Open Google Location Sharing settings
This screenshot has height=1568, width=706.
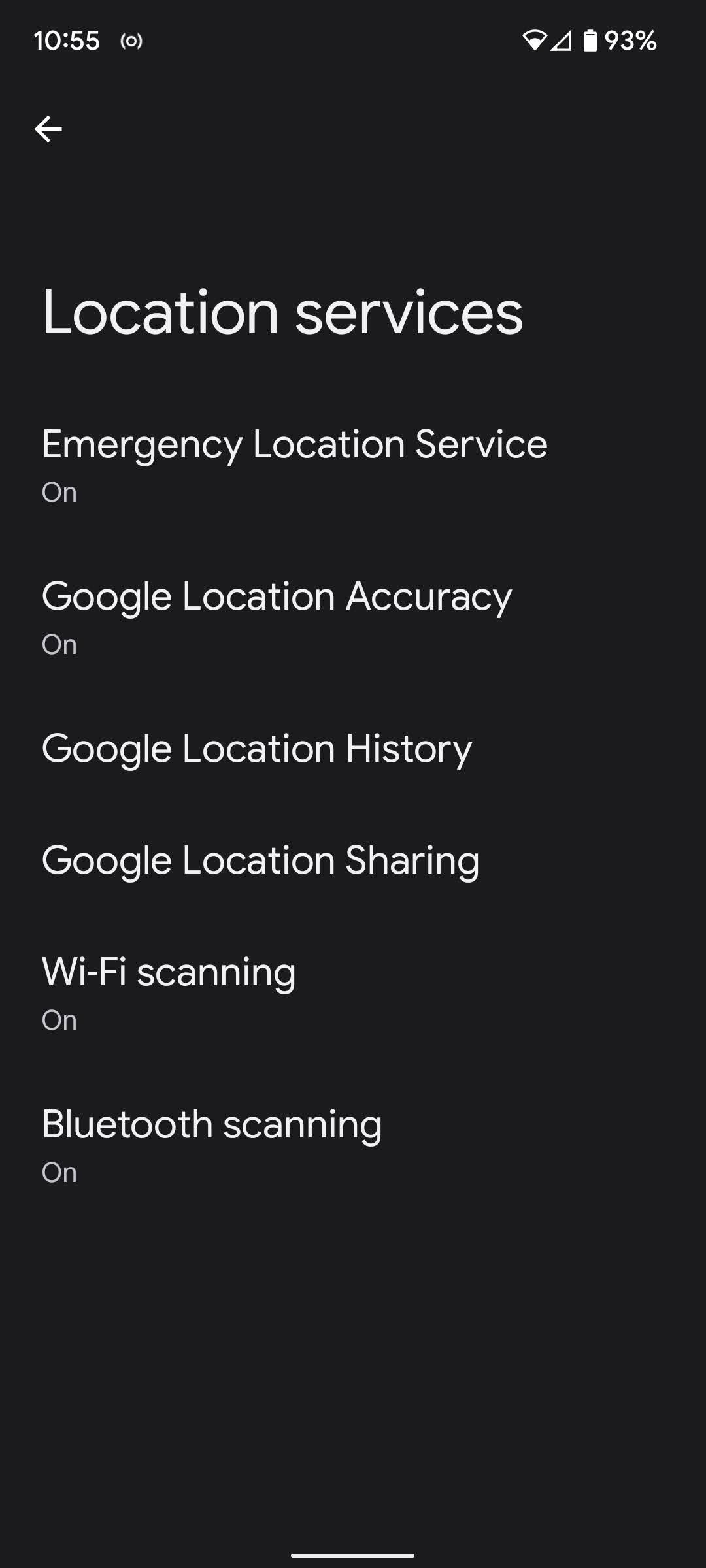(353, 859)
